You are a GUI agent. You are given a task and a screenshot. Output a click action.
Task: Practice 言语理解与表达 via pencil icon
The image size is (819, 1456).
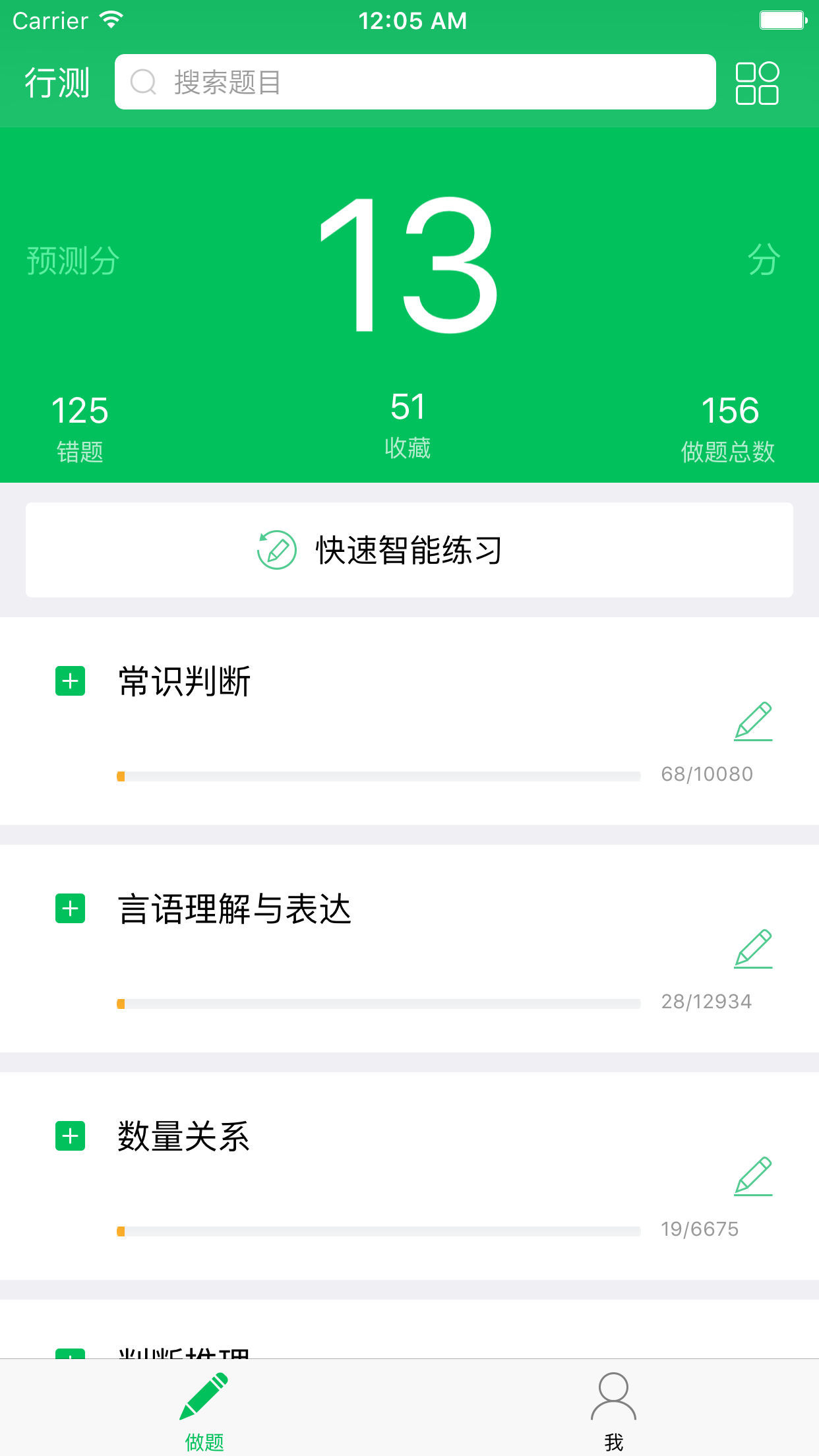pos(753,949)
